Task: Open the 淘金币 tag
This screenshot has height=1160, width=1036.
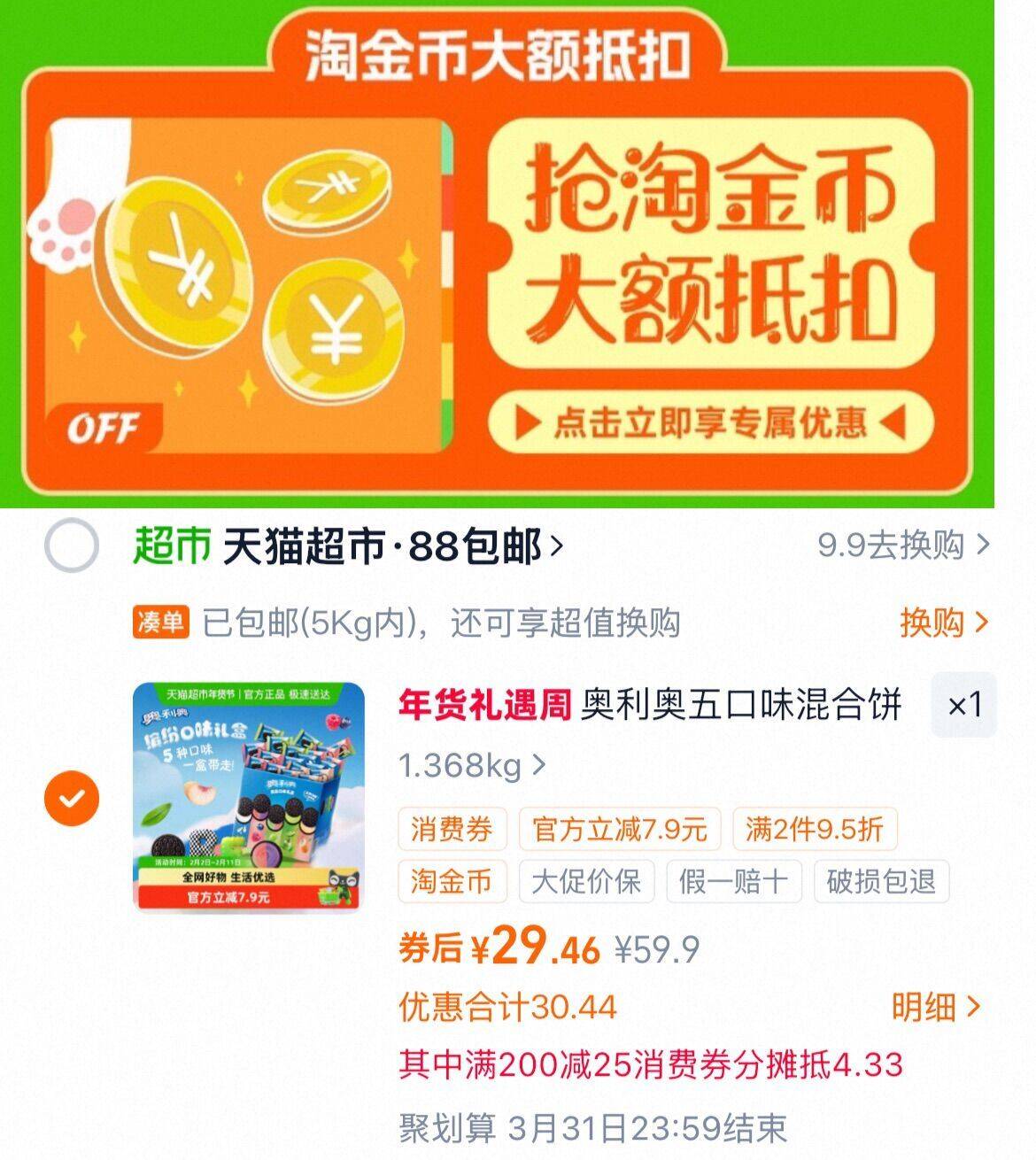Action: (452, 881)
